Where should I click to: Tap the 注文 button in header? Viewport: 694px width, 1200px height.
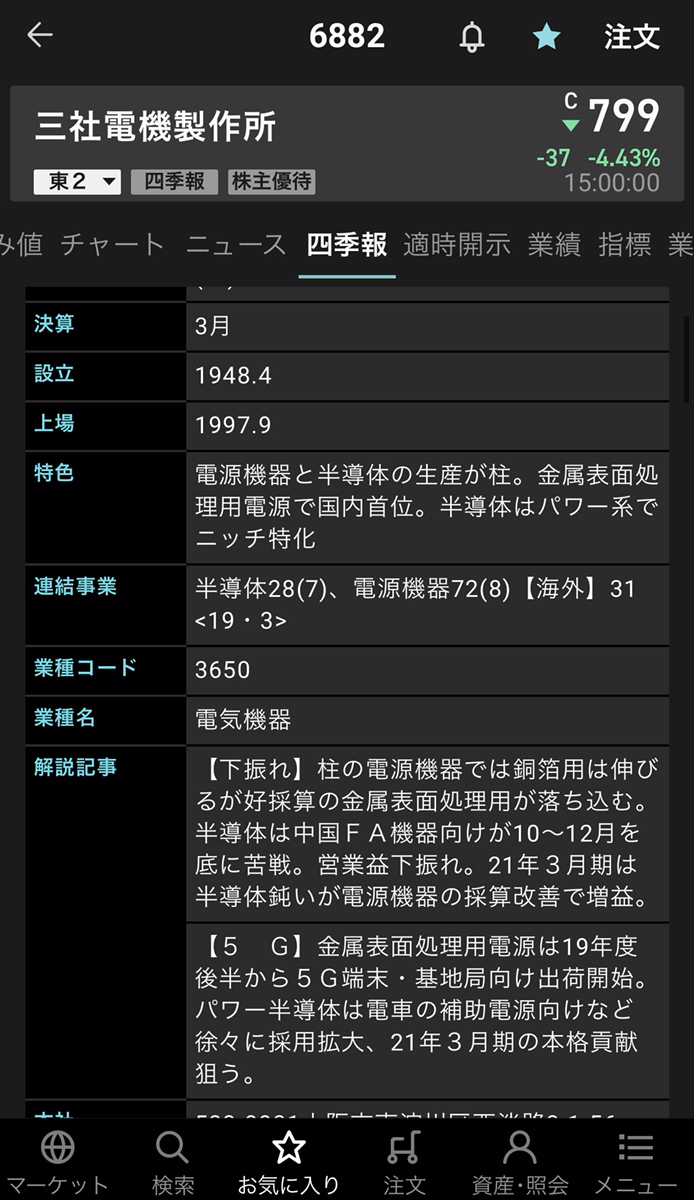coord(632,37)
